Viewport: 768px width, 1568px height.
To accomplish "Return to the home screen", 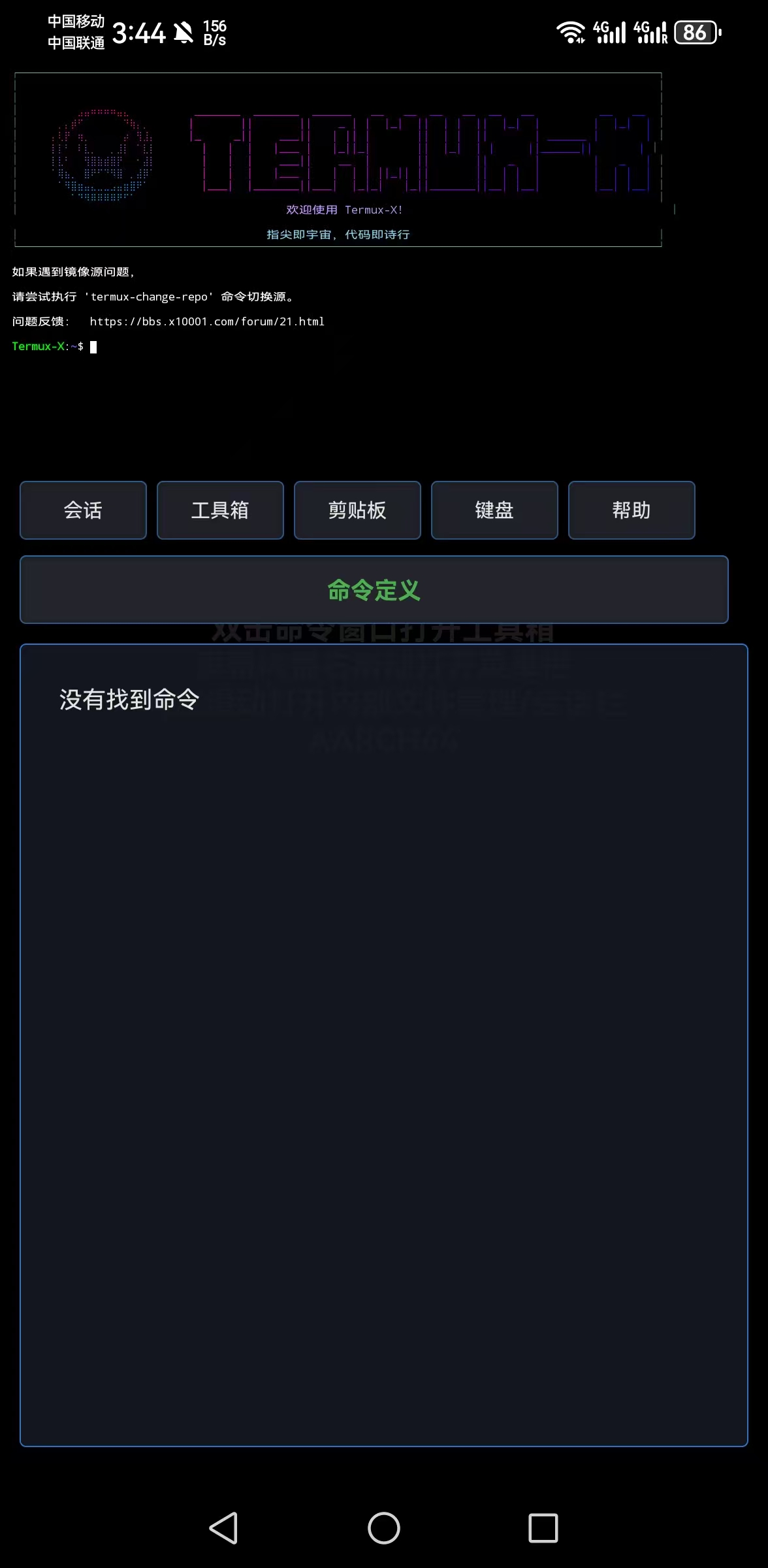I will click(384, 1528).
